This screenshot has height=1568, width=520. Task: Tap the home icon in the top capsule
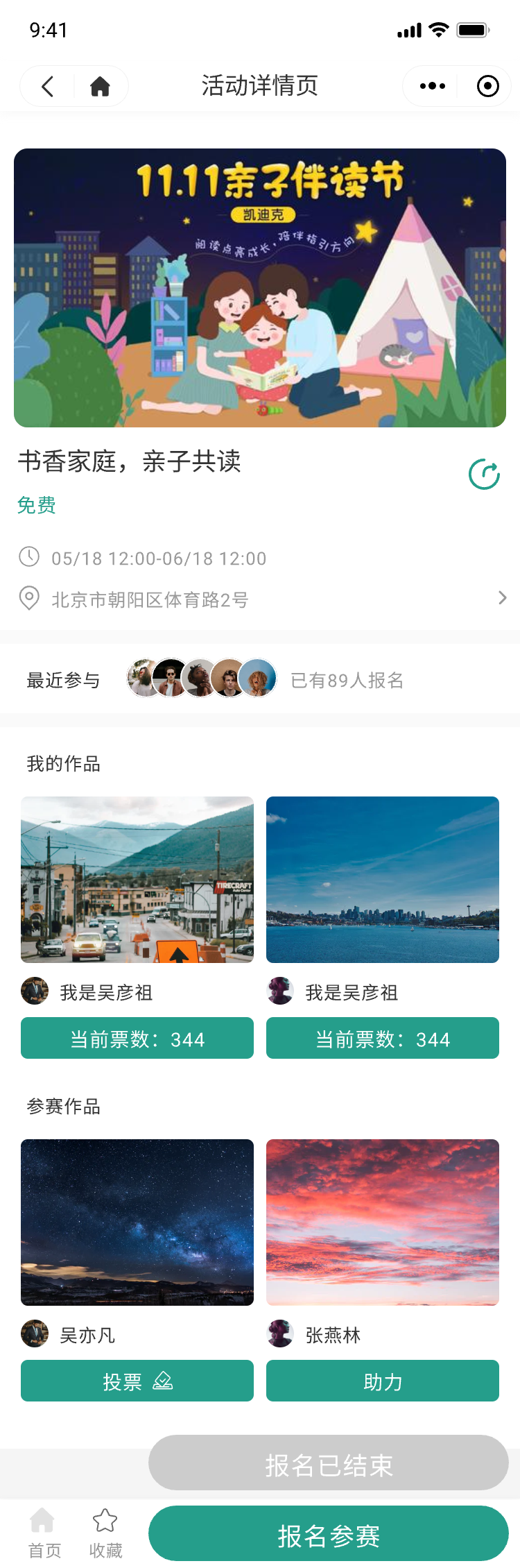[x=100, y=86]
